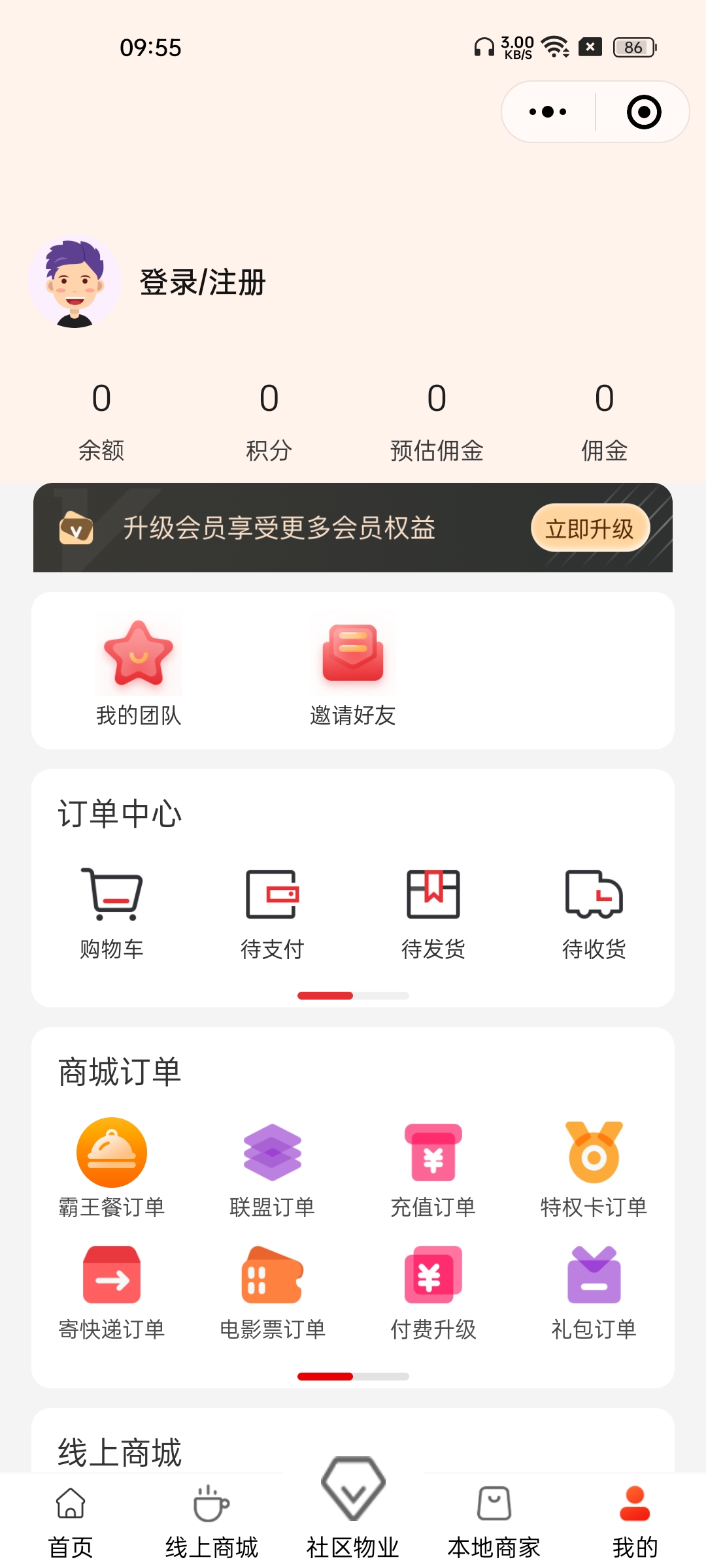The width and height of the screenshot is (706, 1568).
Task: View 待收货 orders
Action: (594, 911)
